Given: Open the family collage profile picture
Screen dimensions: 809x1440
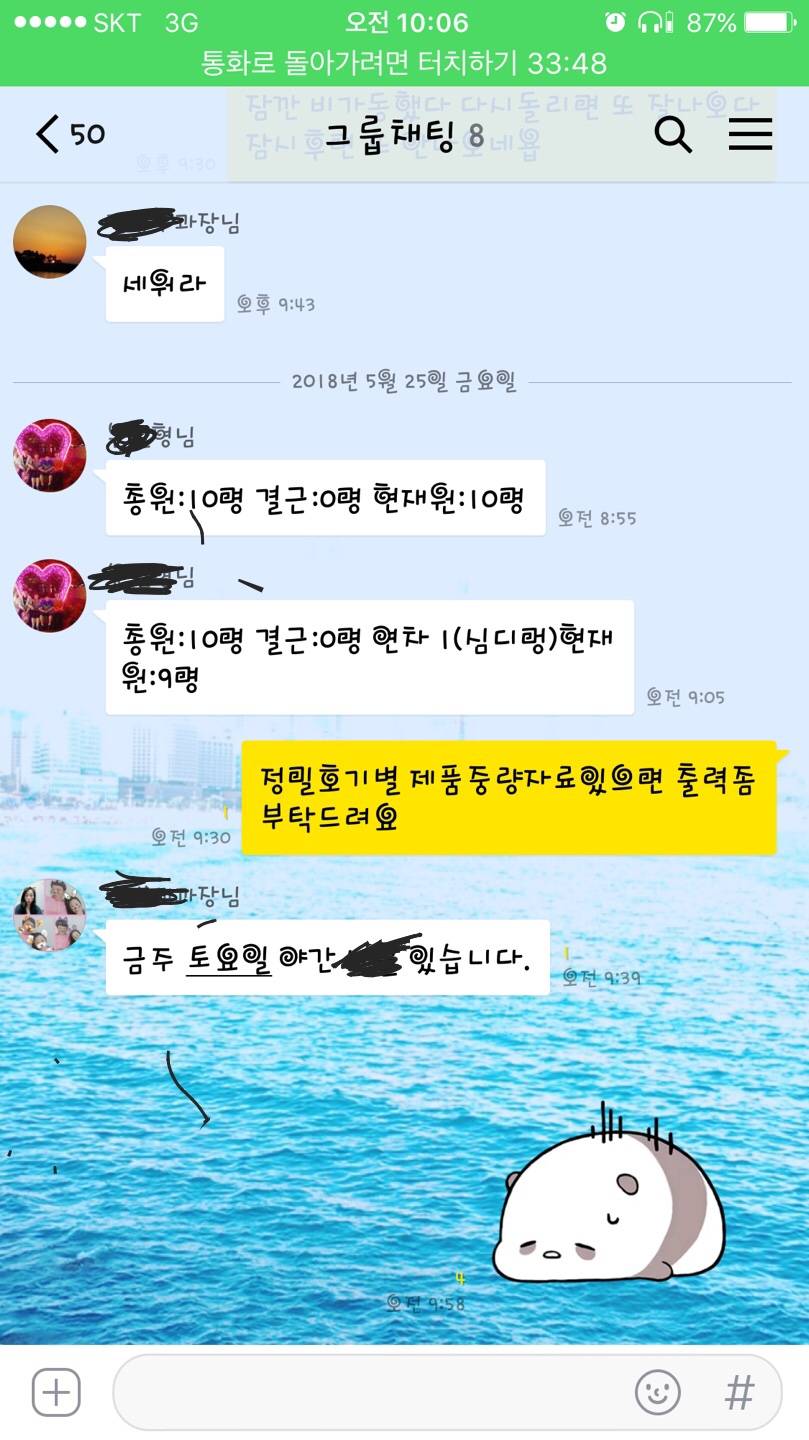Looking at the screenshot, I should coord(49,915).
